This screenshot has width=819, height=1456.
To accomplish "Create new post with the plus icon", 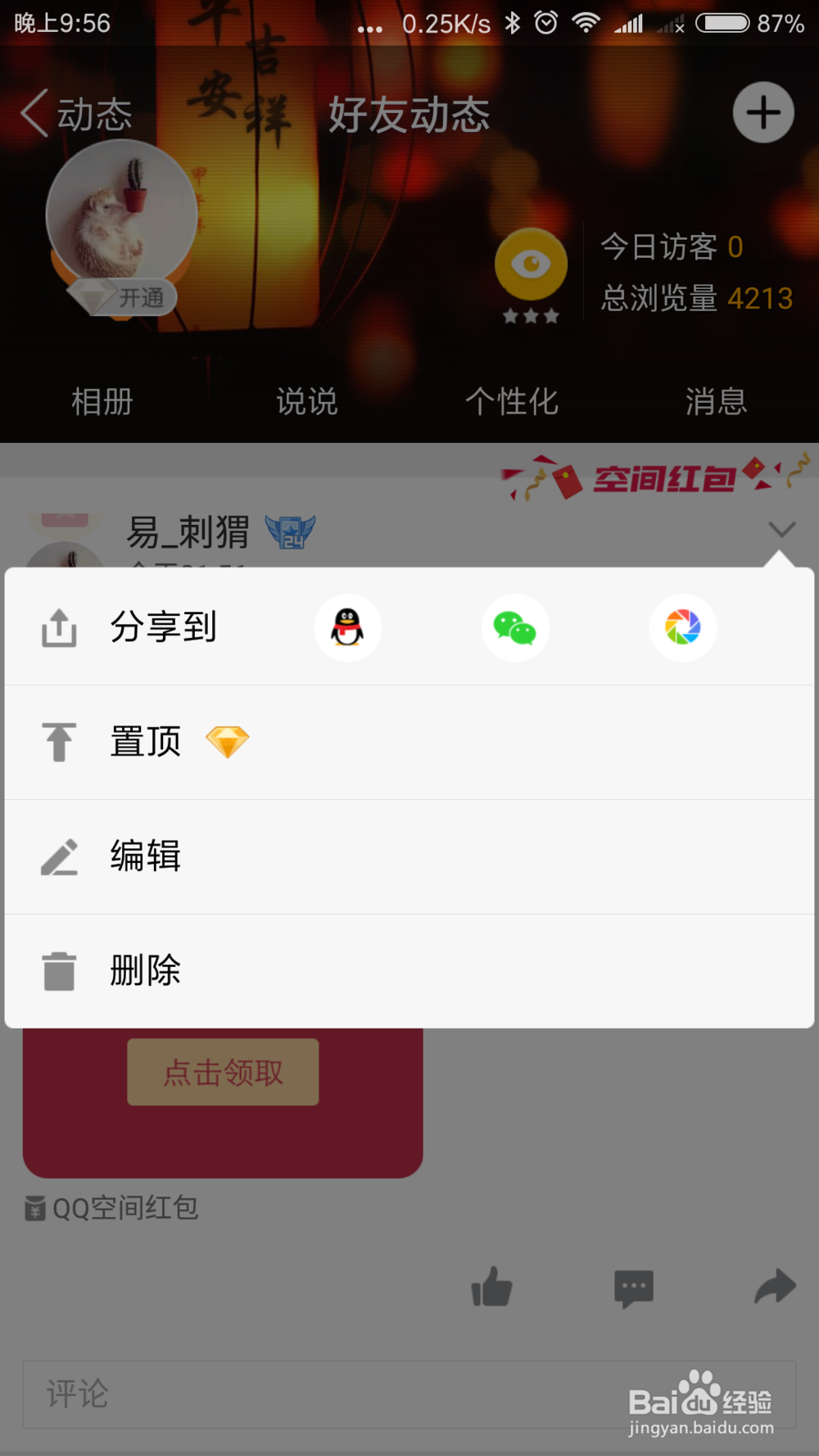I will point(762,111).
